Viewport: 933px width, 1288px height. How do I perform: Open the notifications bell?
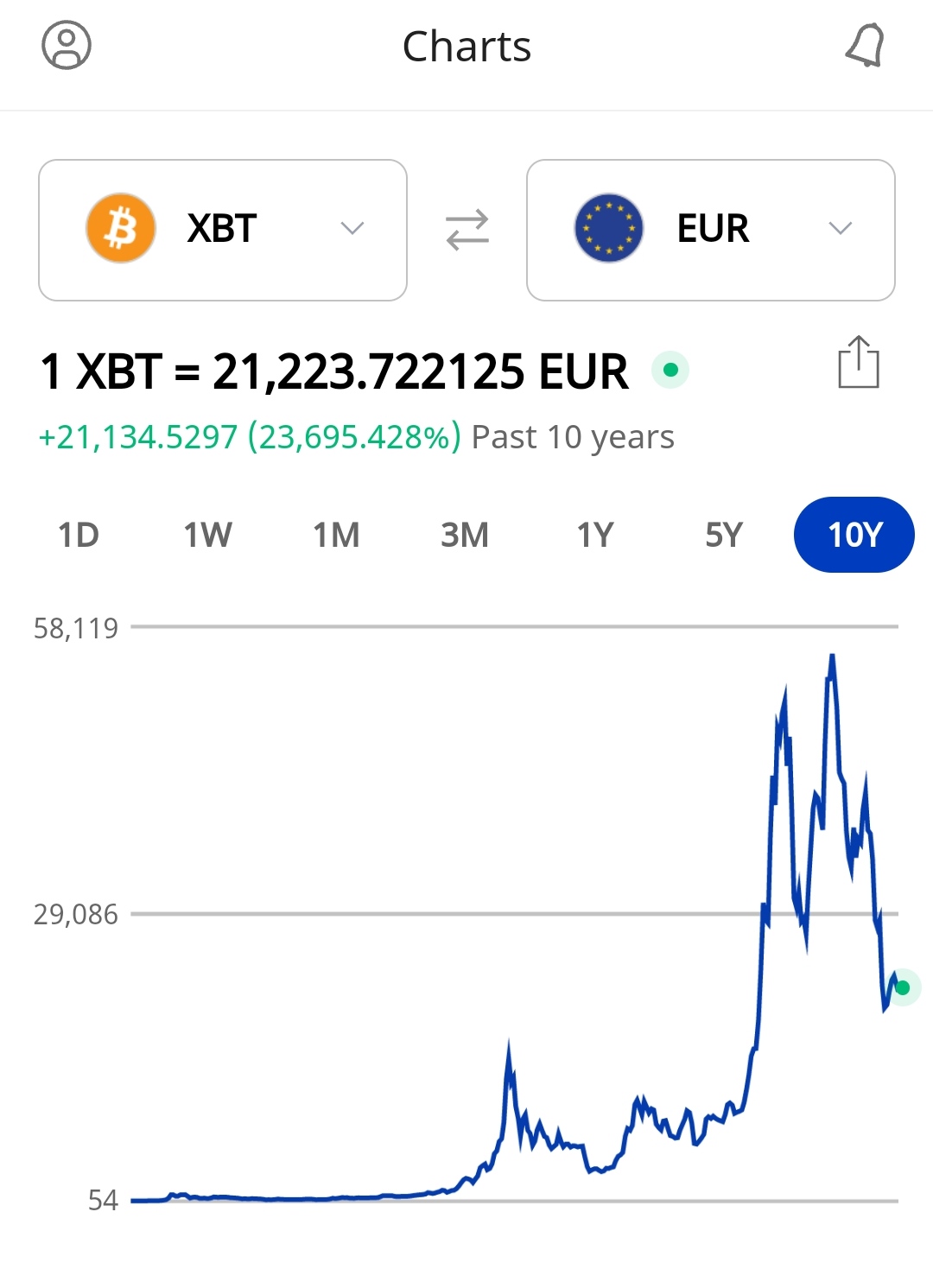865,46
